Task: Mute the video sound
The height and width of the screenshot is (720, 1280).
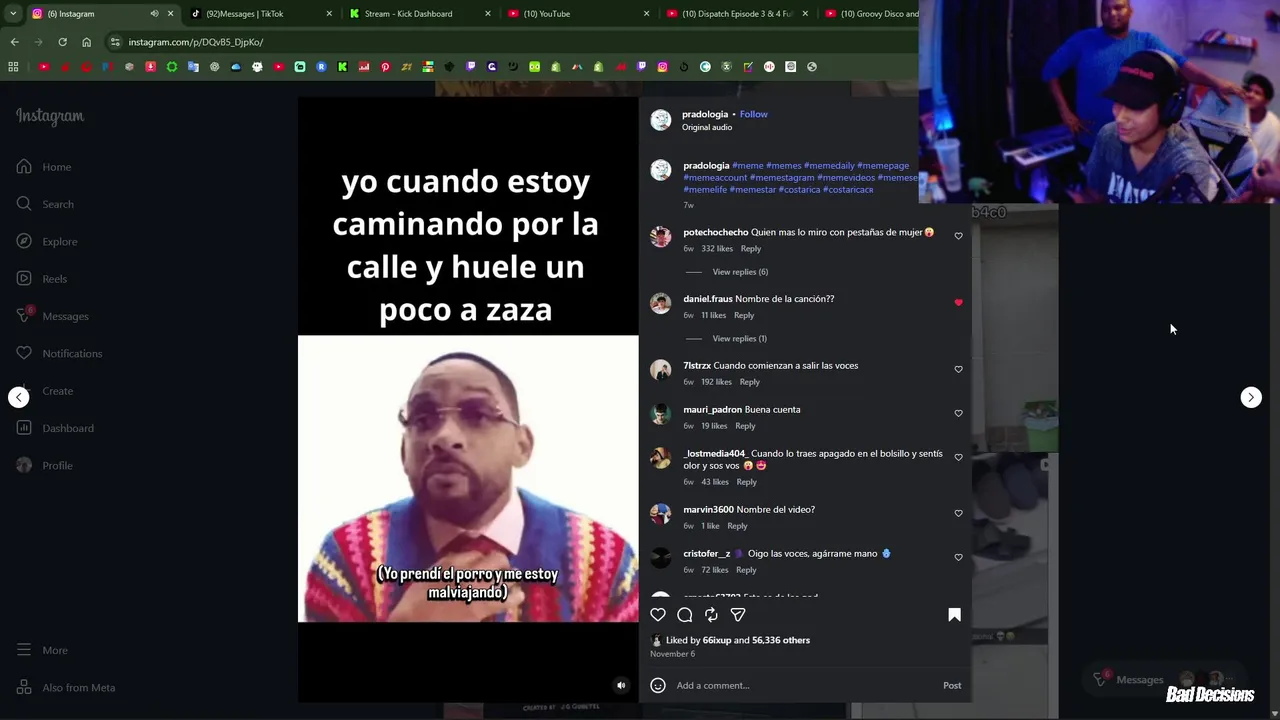Action: click(621, 685)
